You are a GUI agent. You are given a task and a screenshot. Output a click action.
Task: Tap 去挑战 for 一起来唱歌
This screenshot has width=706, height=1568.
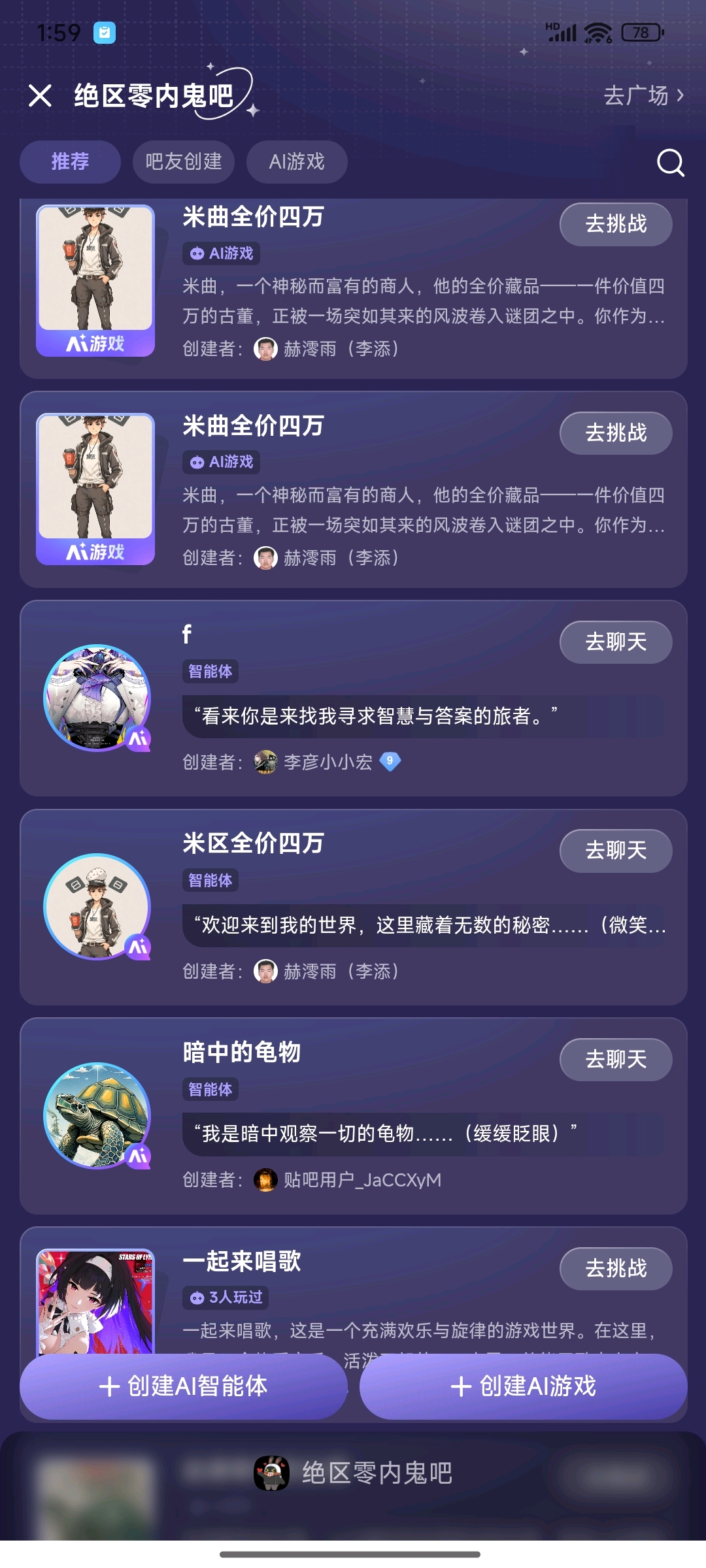(615, 1268)
